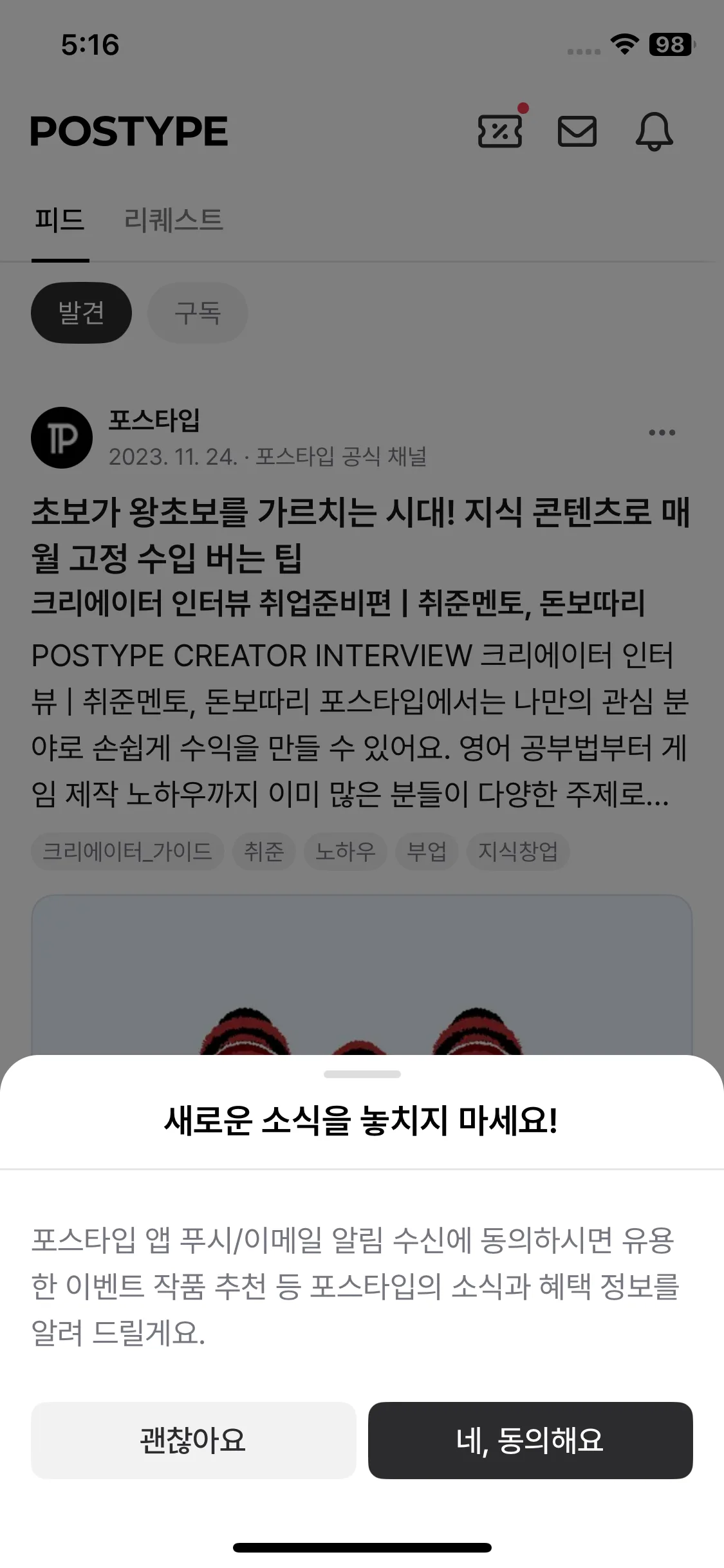The image size is (724, 1568).
Task: Tap the 노하우 tag
Action: 345,852
